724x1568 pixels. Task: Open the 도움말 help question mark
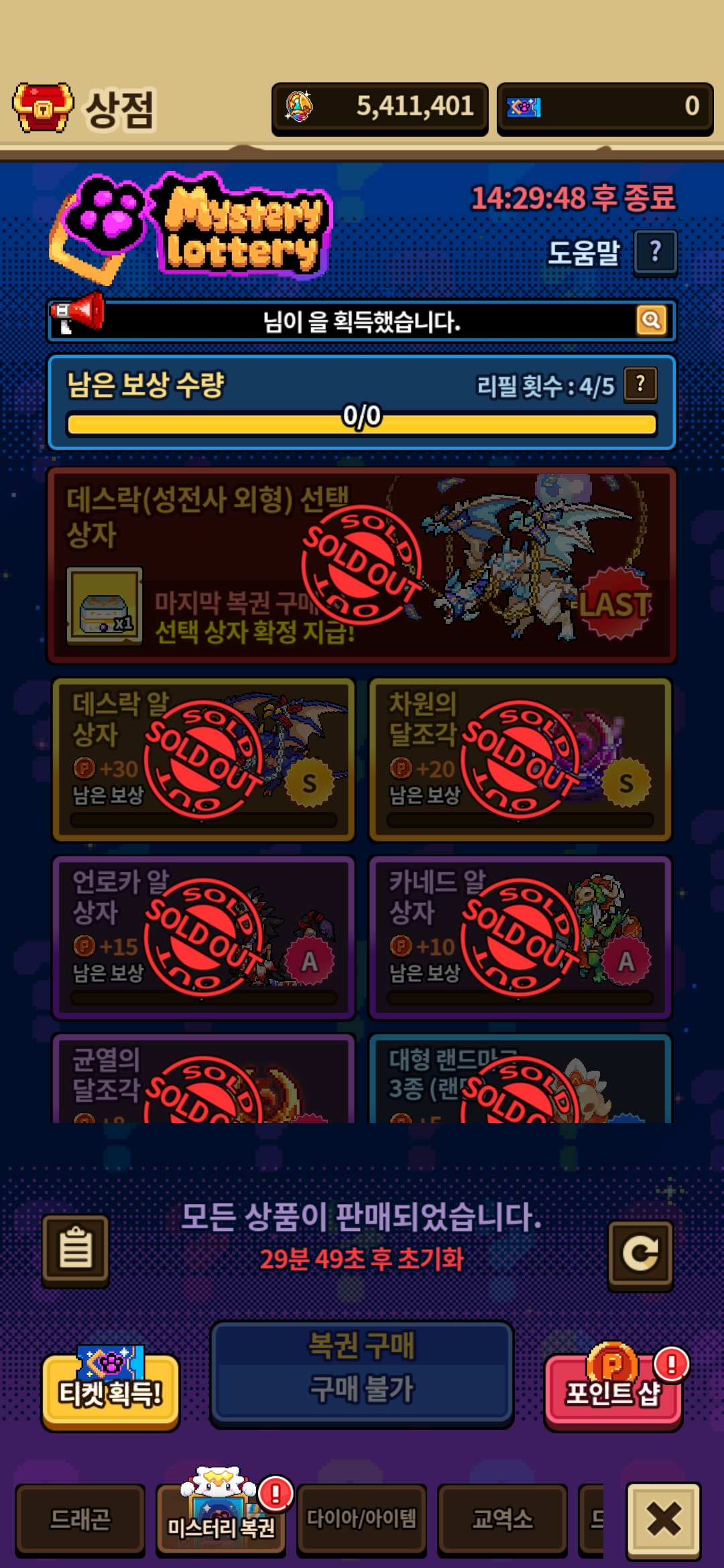pos(655,253)
